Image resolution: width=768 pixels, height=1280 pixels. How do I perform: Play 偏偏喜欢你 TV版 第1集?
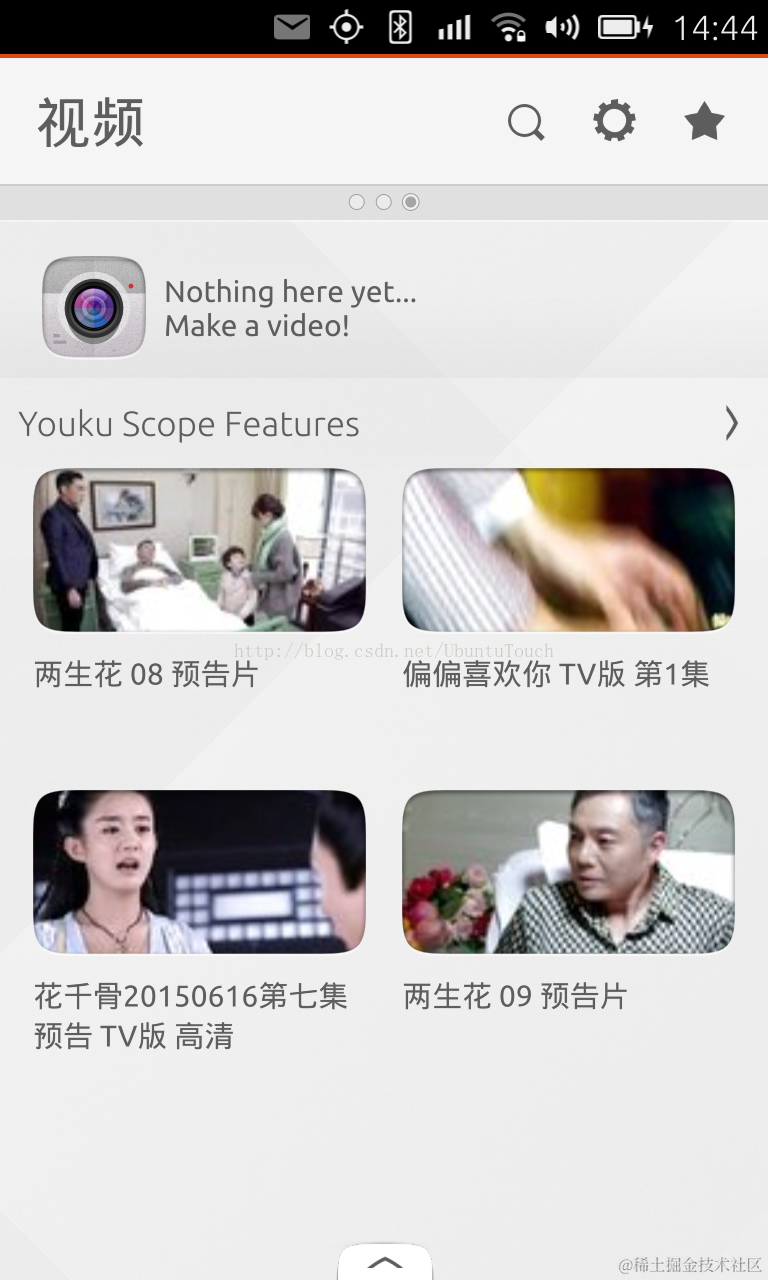568,550
